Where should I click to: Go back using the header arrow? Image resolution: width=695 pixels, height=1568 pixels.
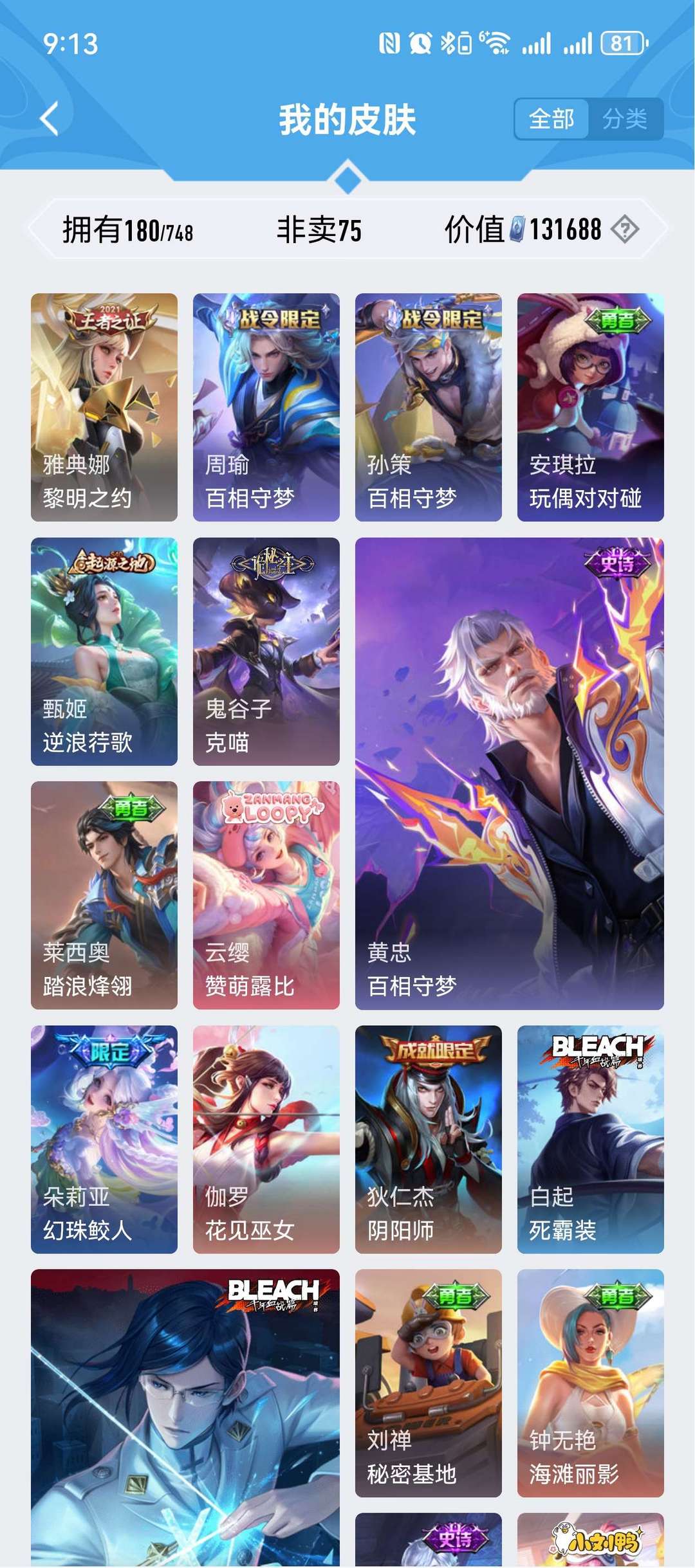tap(50, 118)
